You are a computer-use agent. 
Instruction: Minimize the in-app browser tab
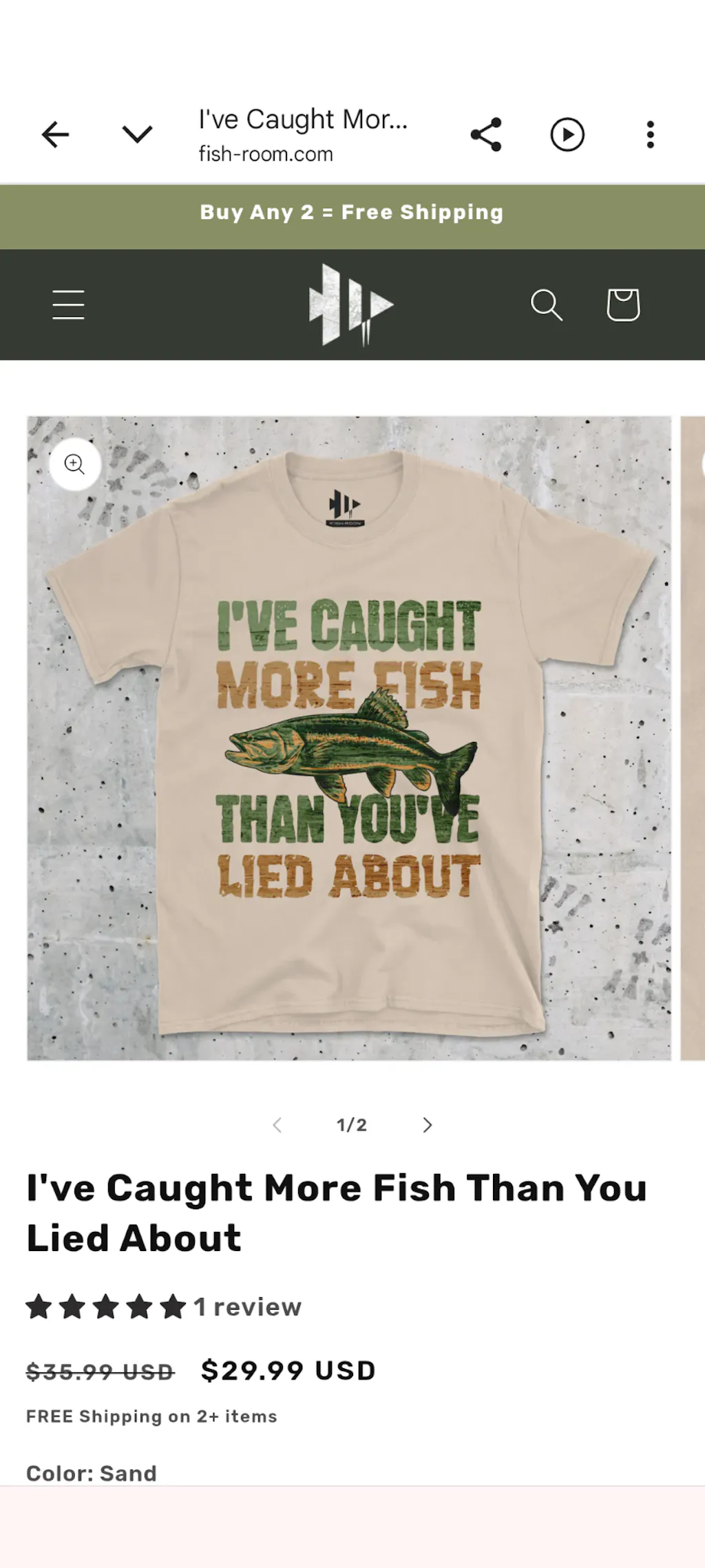point(137,134)
